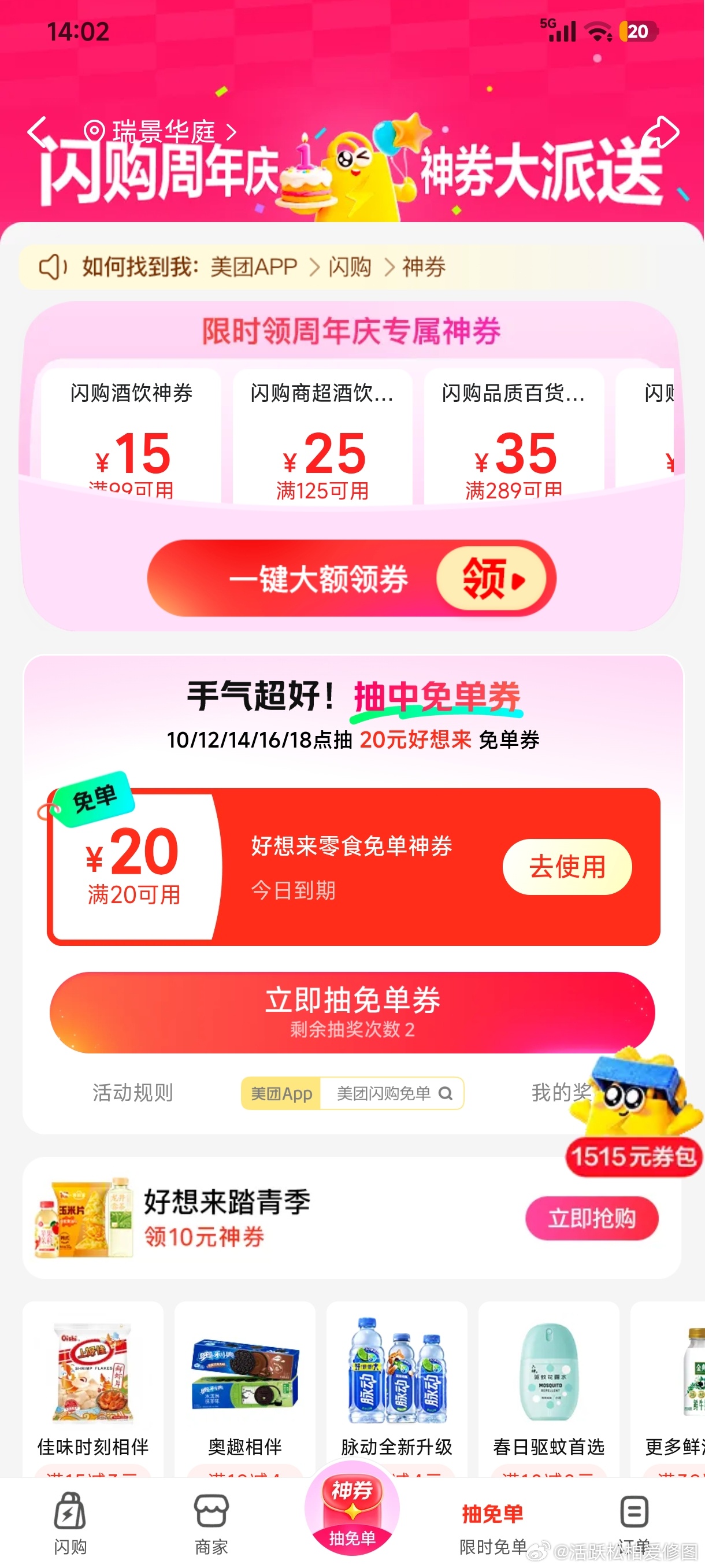Select the ¥25 闪购商超酒饮 coupon
705x1568 pixels.
pos(322,438)
